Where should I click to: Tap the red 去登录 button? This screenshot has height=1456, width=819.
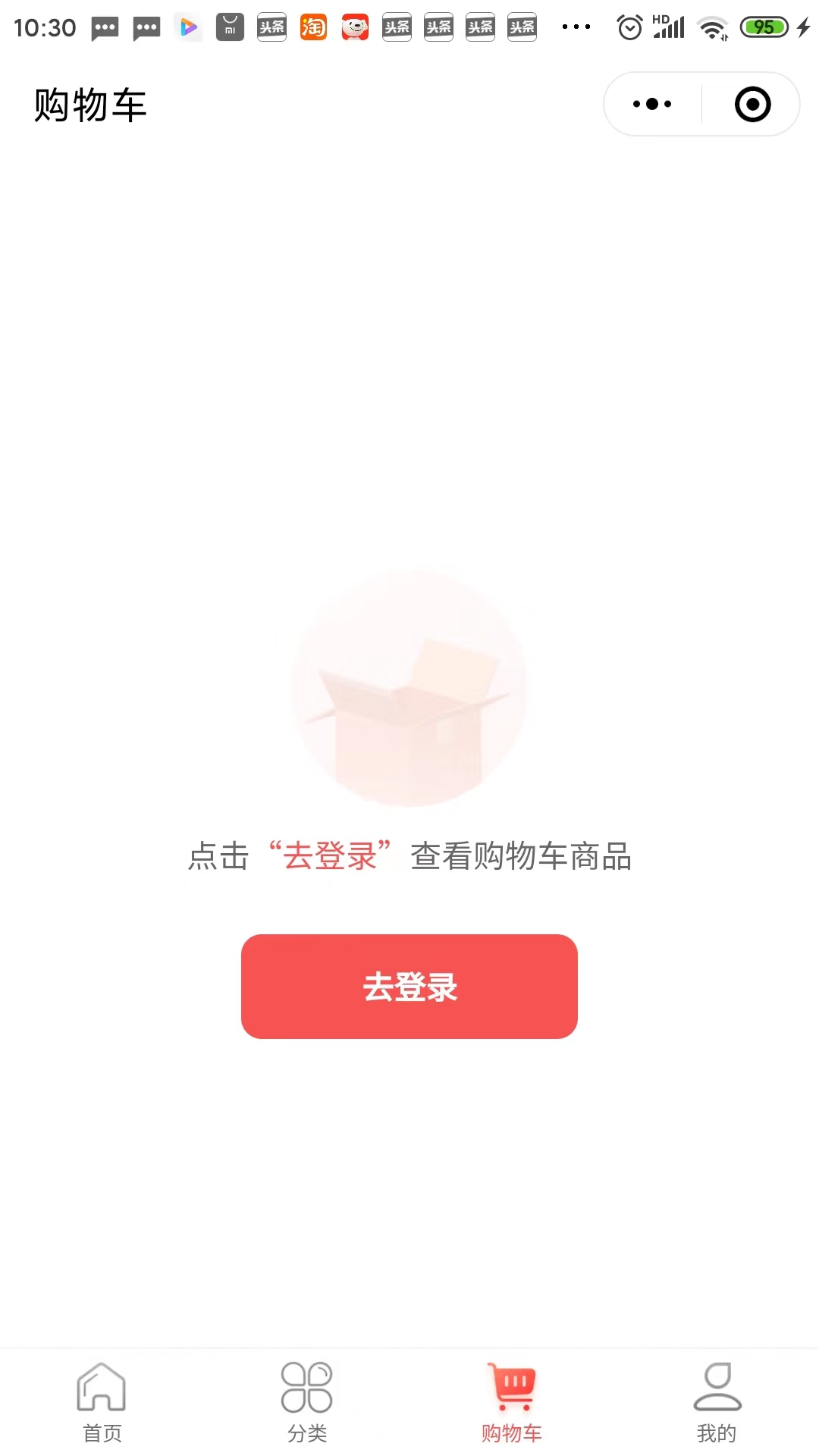click(409, 986)
